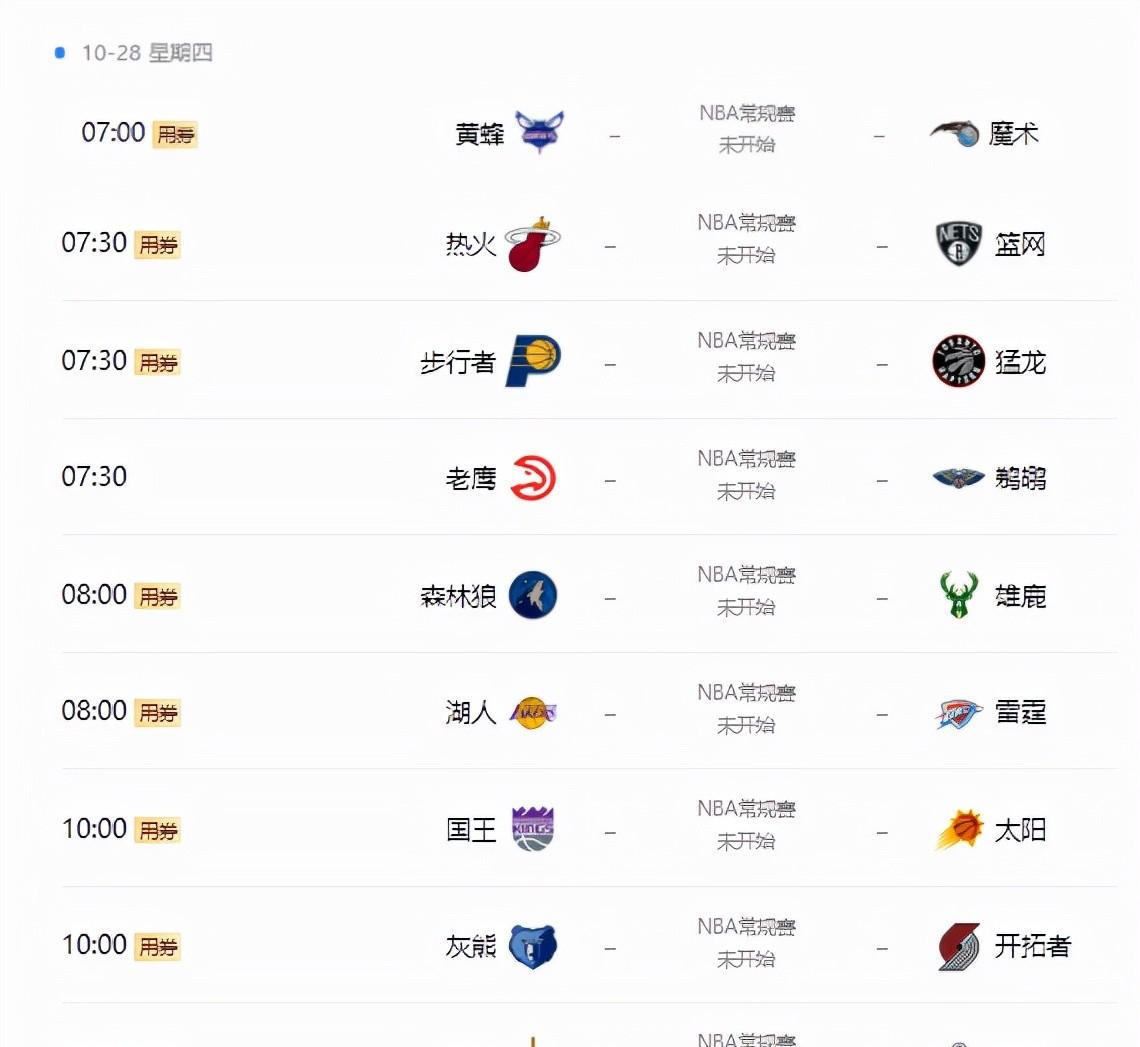Open the Grizzlies vs Trail Blazers game (灰熊 vs 开拓者)
1140x1047 pixels.
(x=746, y=943)
